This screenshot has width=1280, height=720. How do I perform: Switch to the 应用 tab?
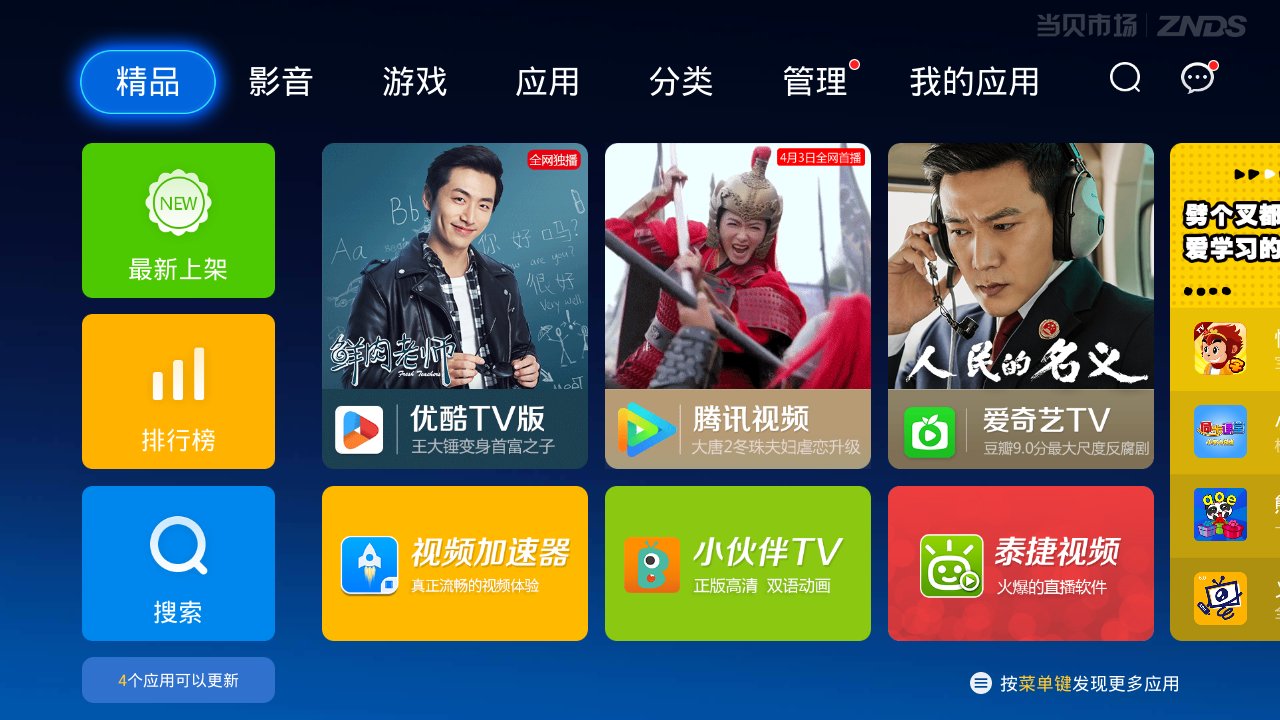(x=547, y=81)
